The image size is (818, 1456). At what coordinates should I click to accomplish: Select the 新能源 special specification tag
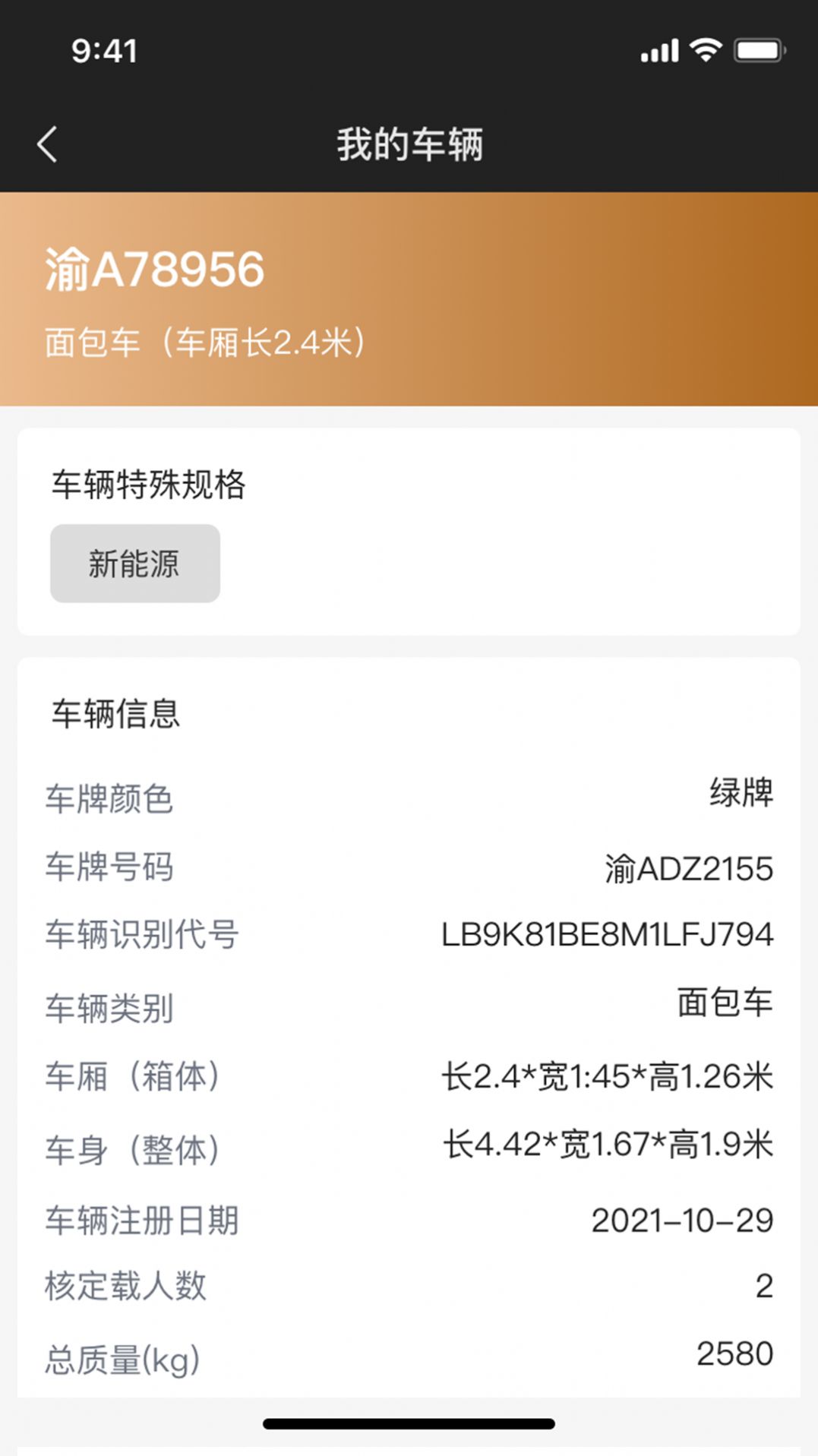(134, 563)
